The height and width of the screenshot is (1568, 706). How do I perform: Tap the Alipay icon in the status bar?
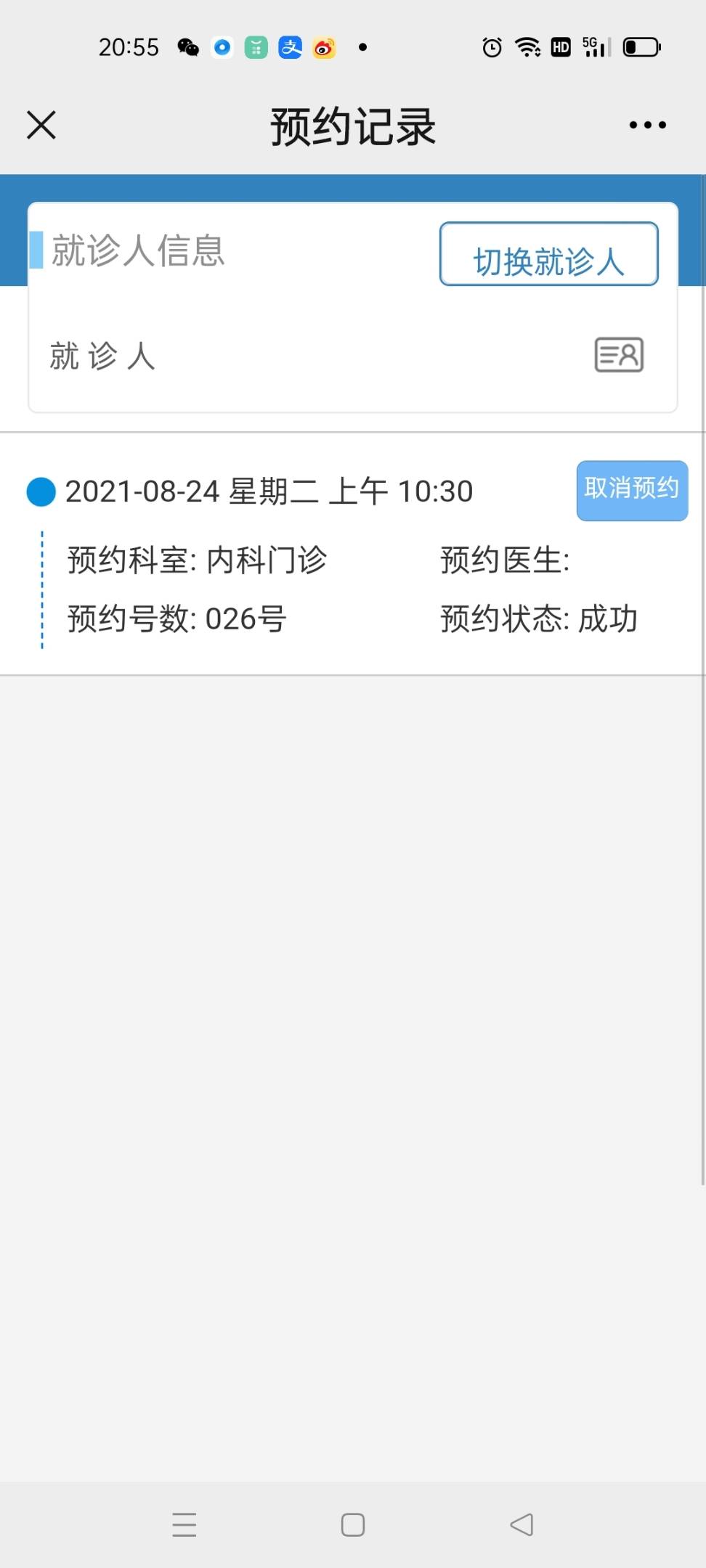pos(289,46)
